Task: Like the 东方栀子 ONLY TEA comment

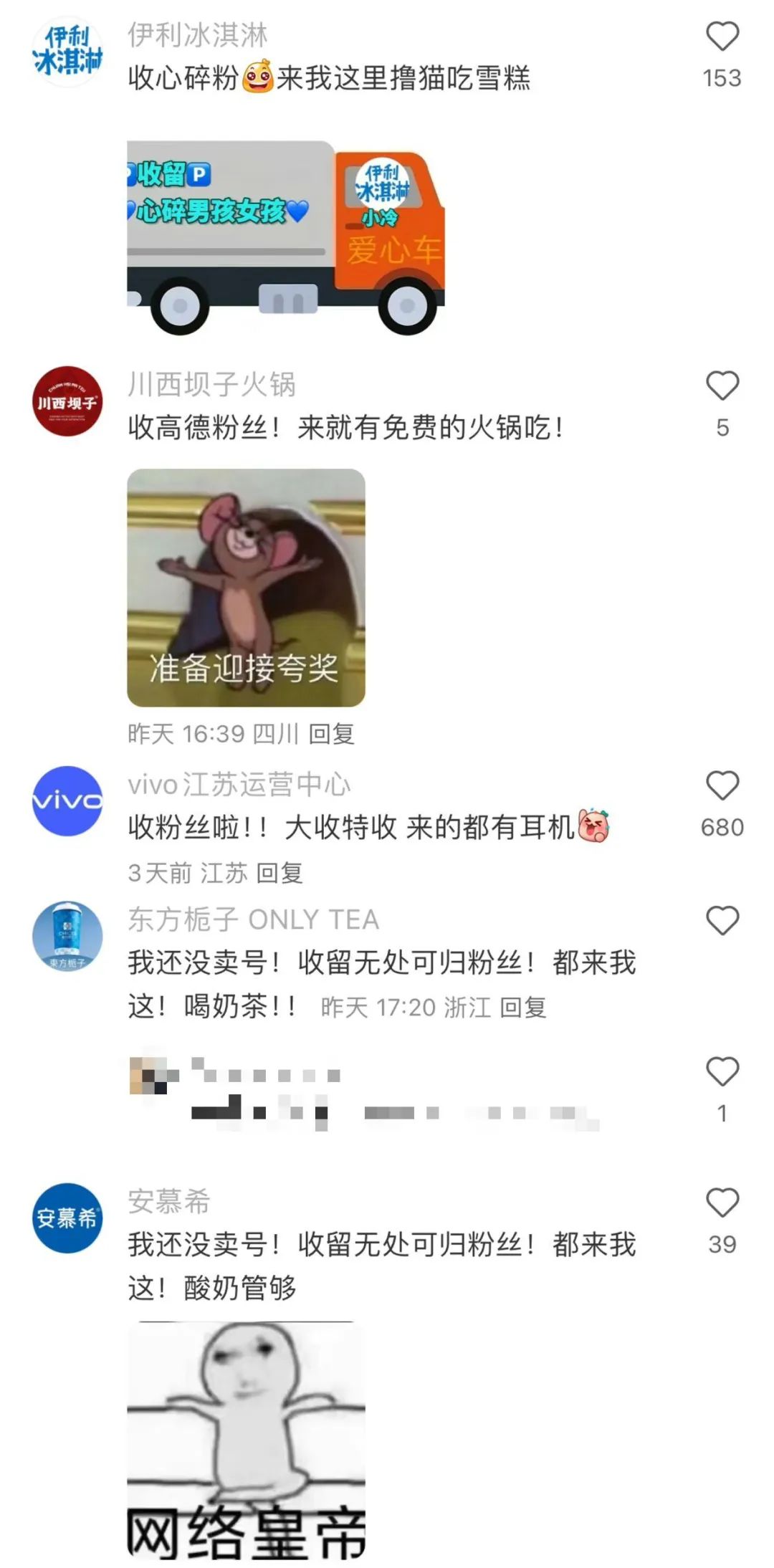Action: [722, 921]
